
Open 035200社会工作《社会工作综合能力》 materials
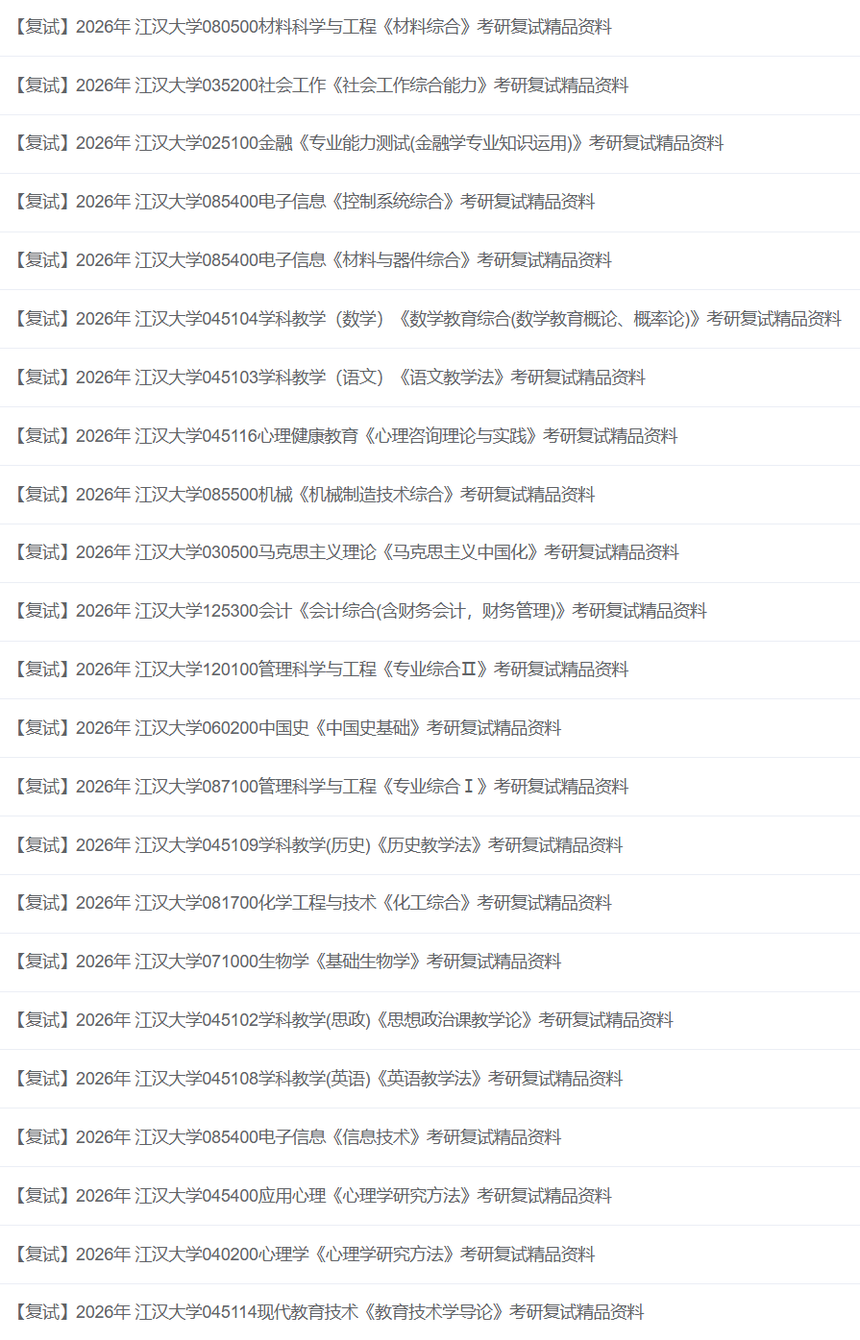(320, 85)
